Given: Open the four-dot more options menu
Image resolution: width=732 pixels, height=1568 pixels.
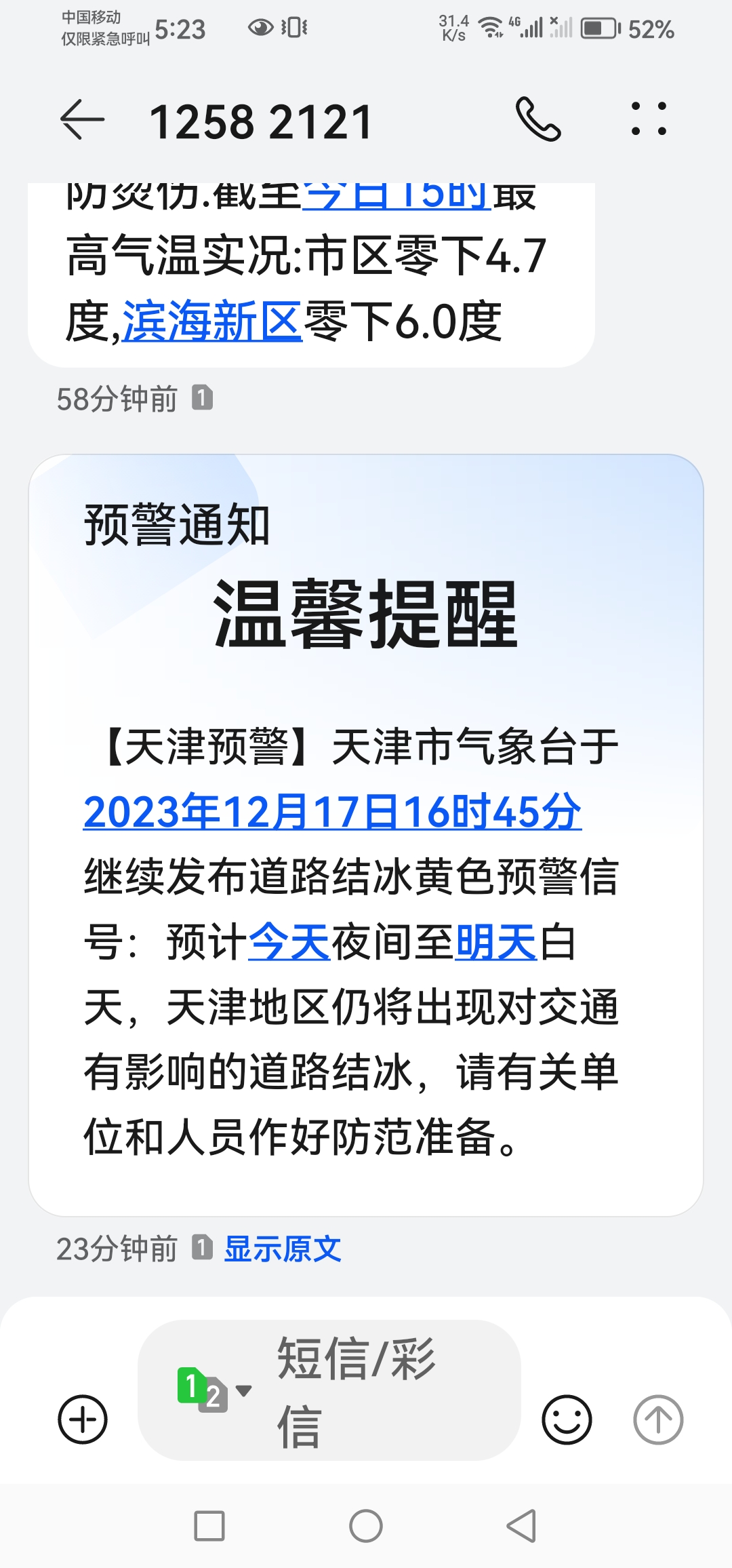Looking at the screenshot, I should [649, 119].
